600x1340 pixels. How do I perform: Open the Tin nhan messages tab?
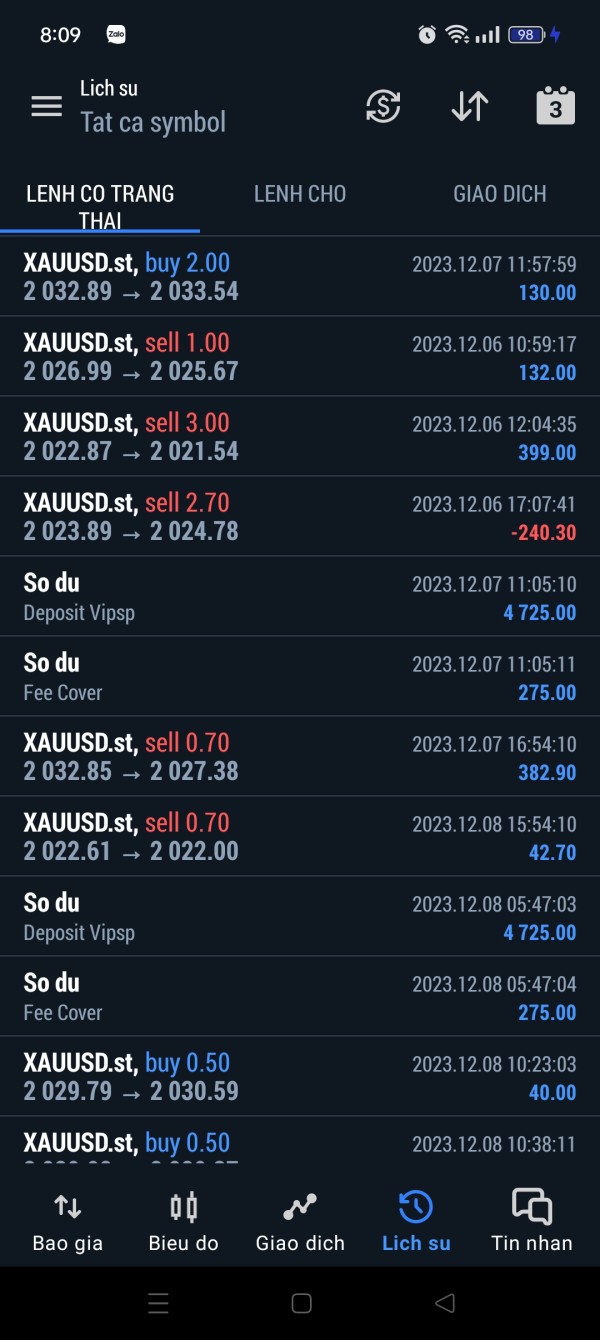(531, 1222)
